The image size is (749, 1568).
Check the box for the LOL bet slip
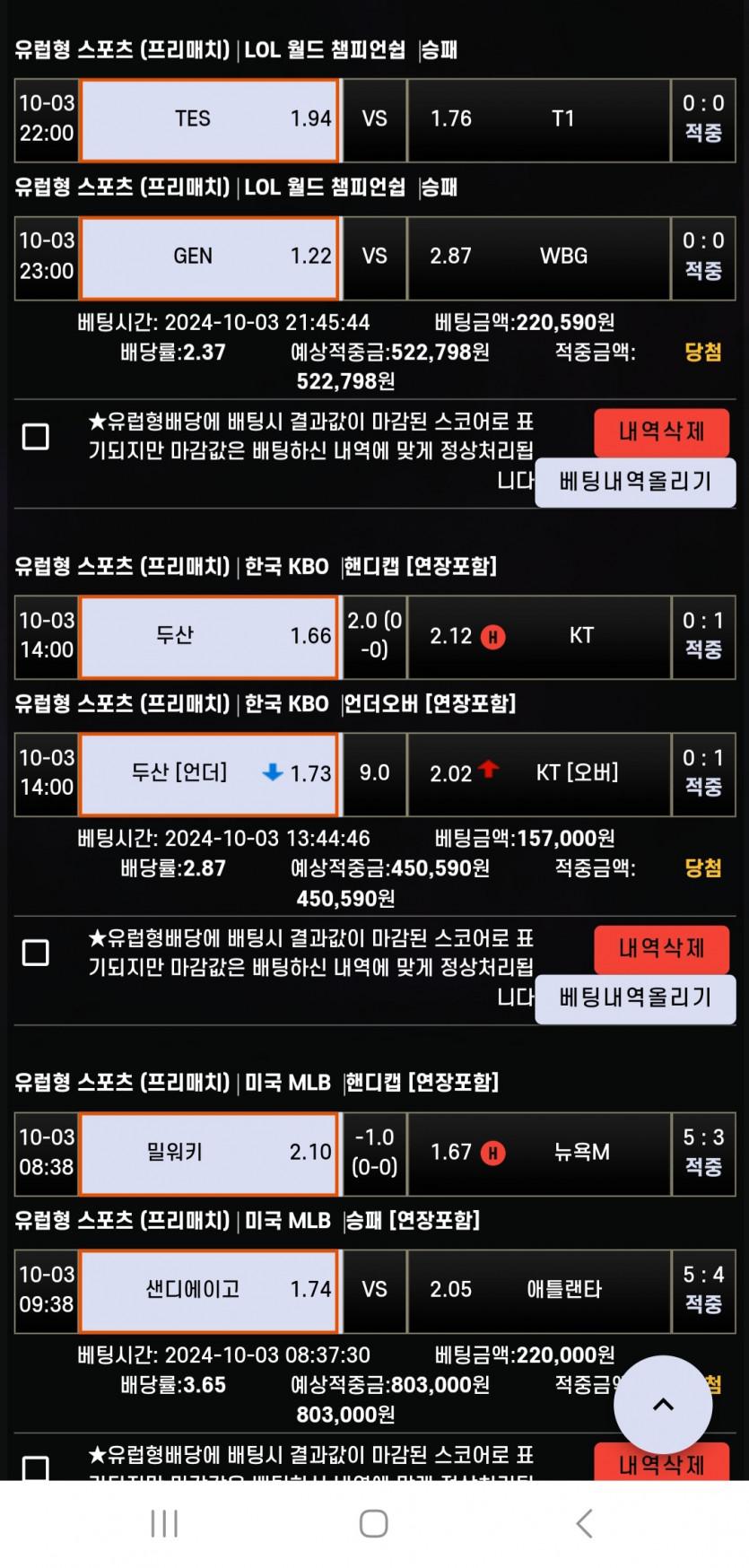pos(36,437)
